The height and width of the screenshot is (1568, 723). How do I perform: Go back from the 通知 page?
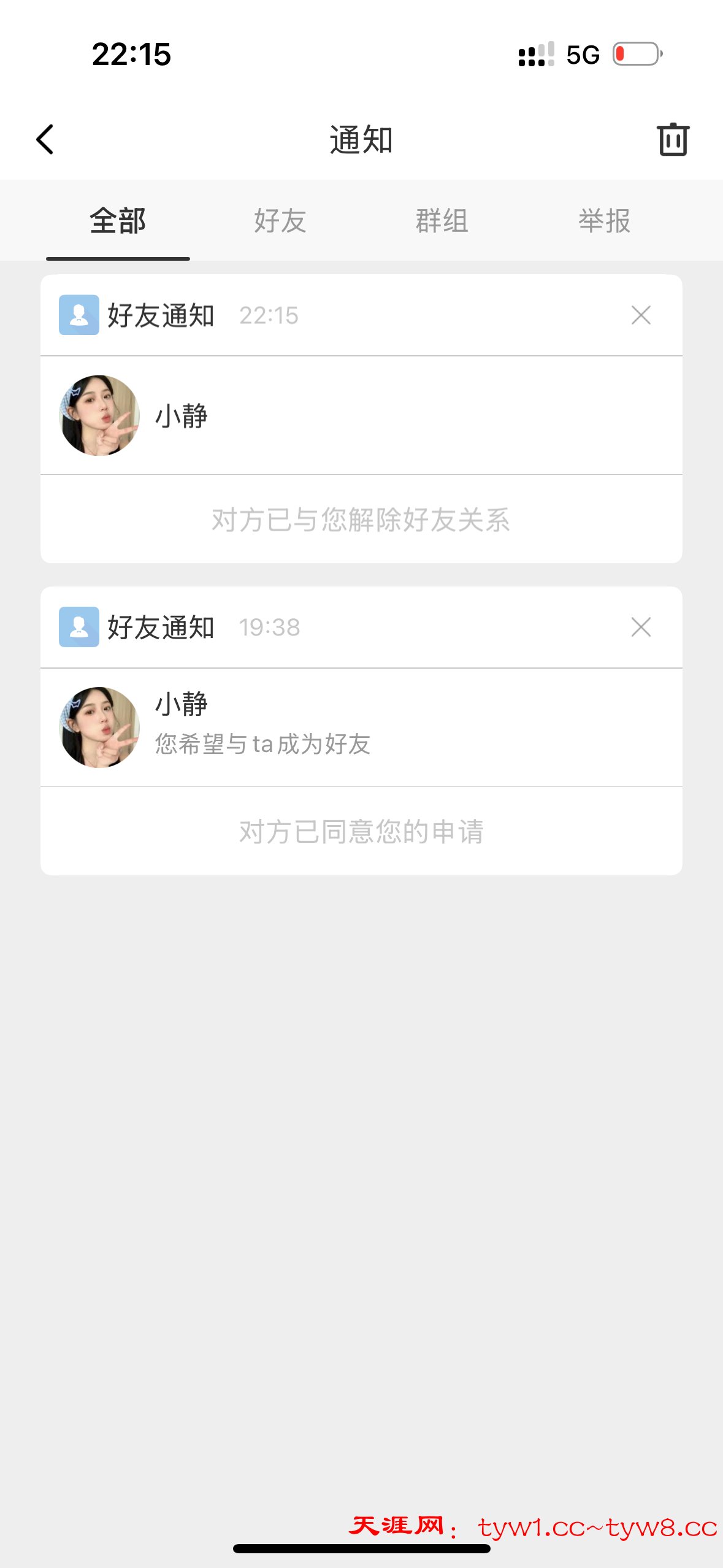click(x=45, y=140)
